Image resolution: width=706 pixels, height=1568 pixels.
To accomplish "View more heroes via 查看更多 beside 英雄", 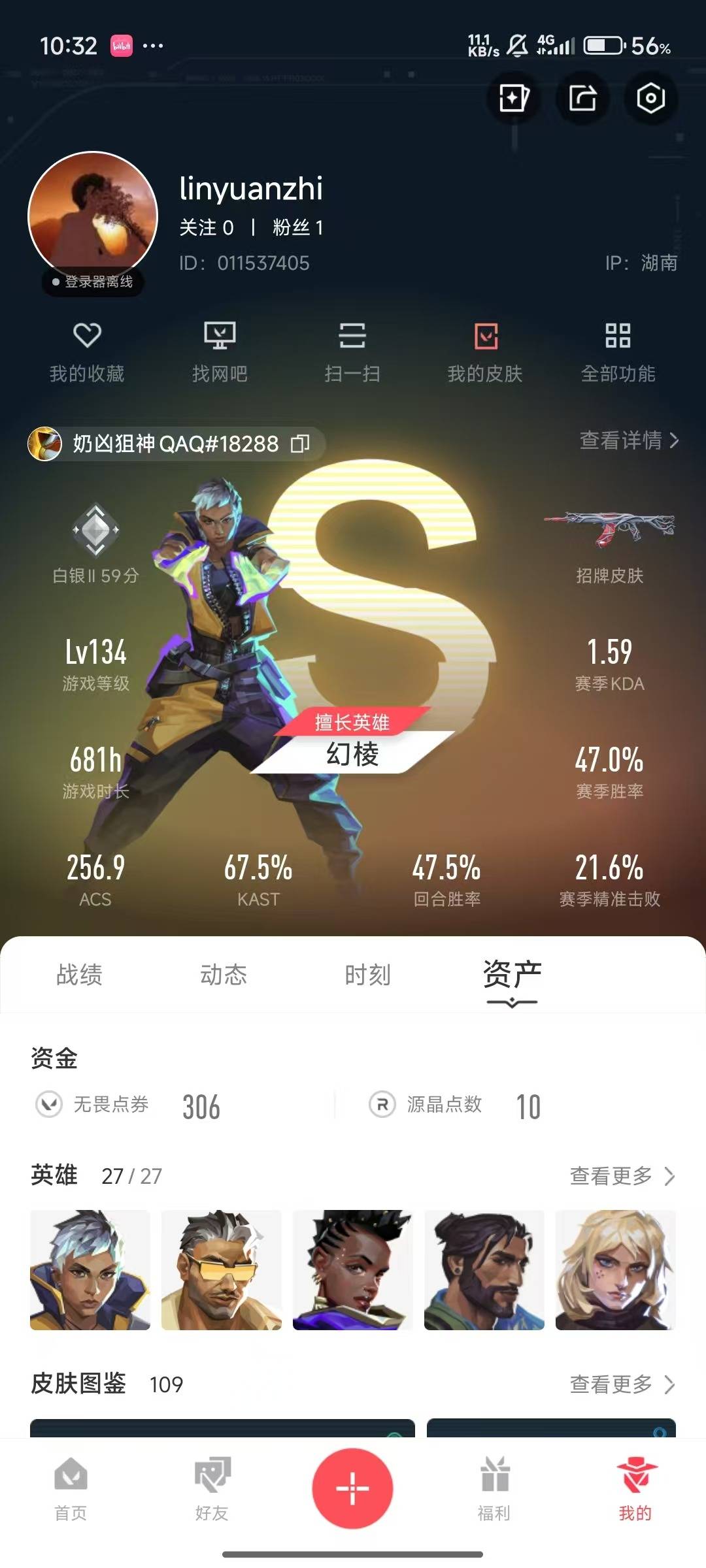I will (x=622, y=1176).
